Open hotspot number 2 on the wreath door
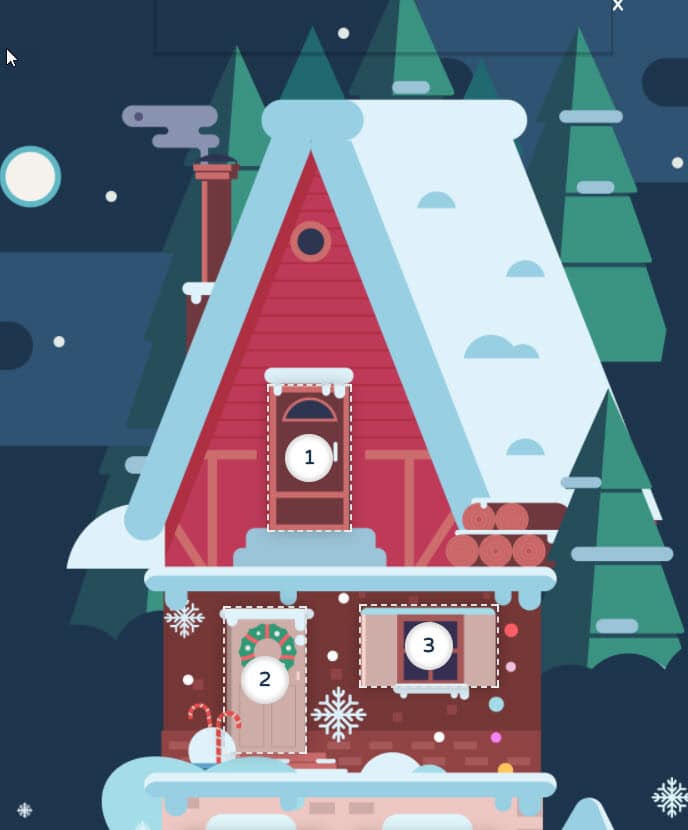688x830 pixels. tap(265, 680)
